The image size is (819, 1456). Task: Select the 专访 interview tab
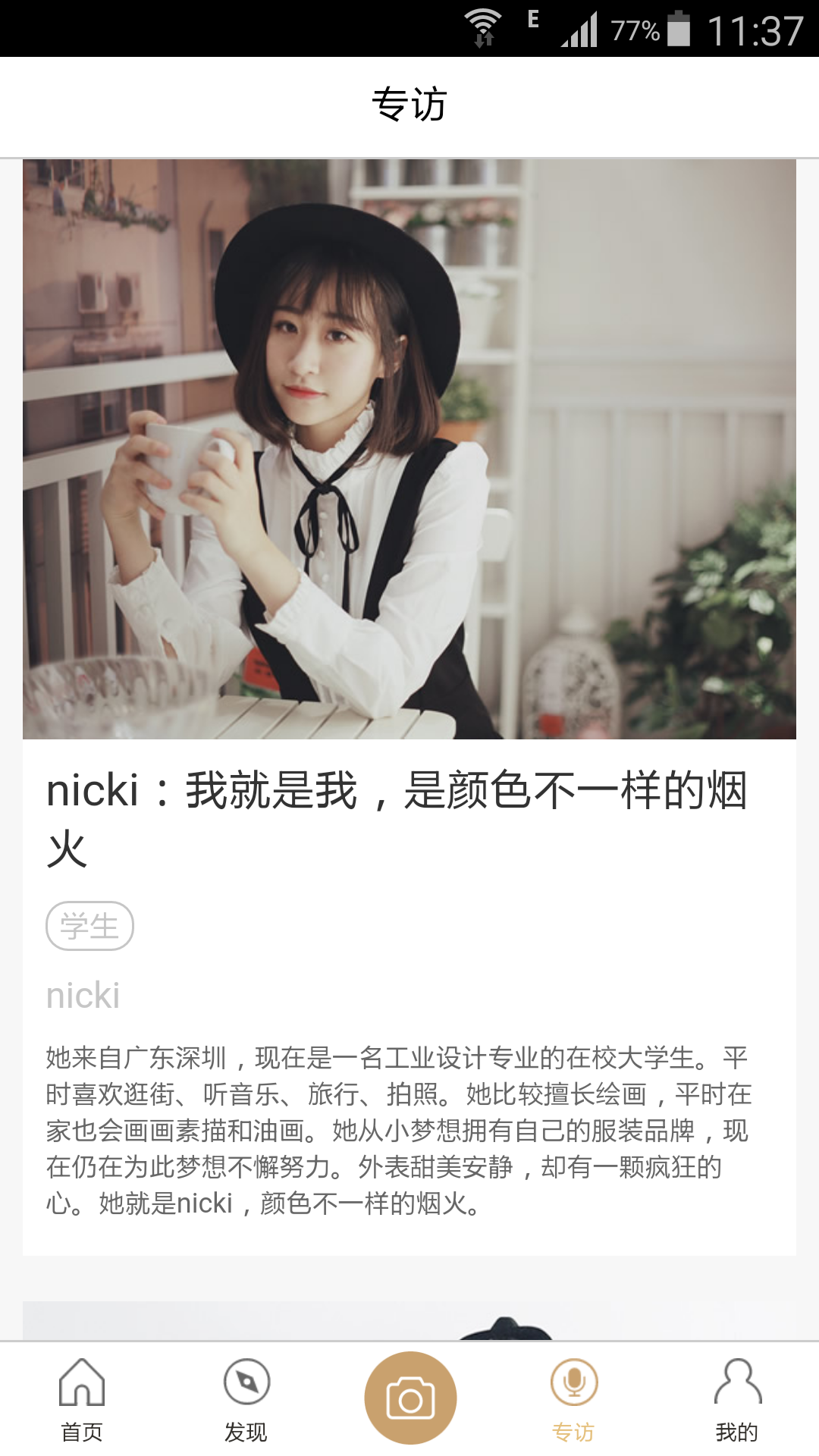(573, 1400)
